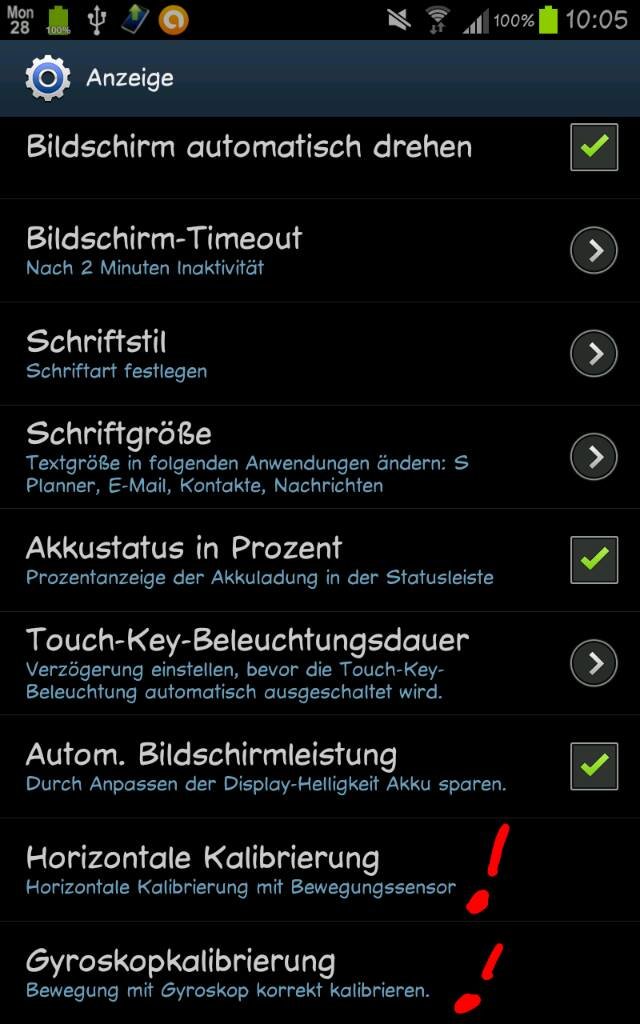Image resolution: width=640 pixels, height=1024 pixels.
Task: Open Bildschirm-Timeout setting
Action: 320,251
